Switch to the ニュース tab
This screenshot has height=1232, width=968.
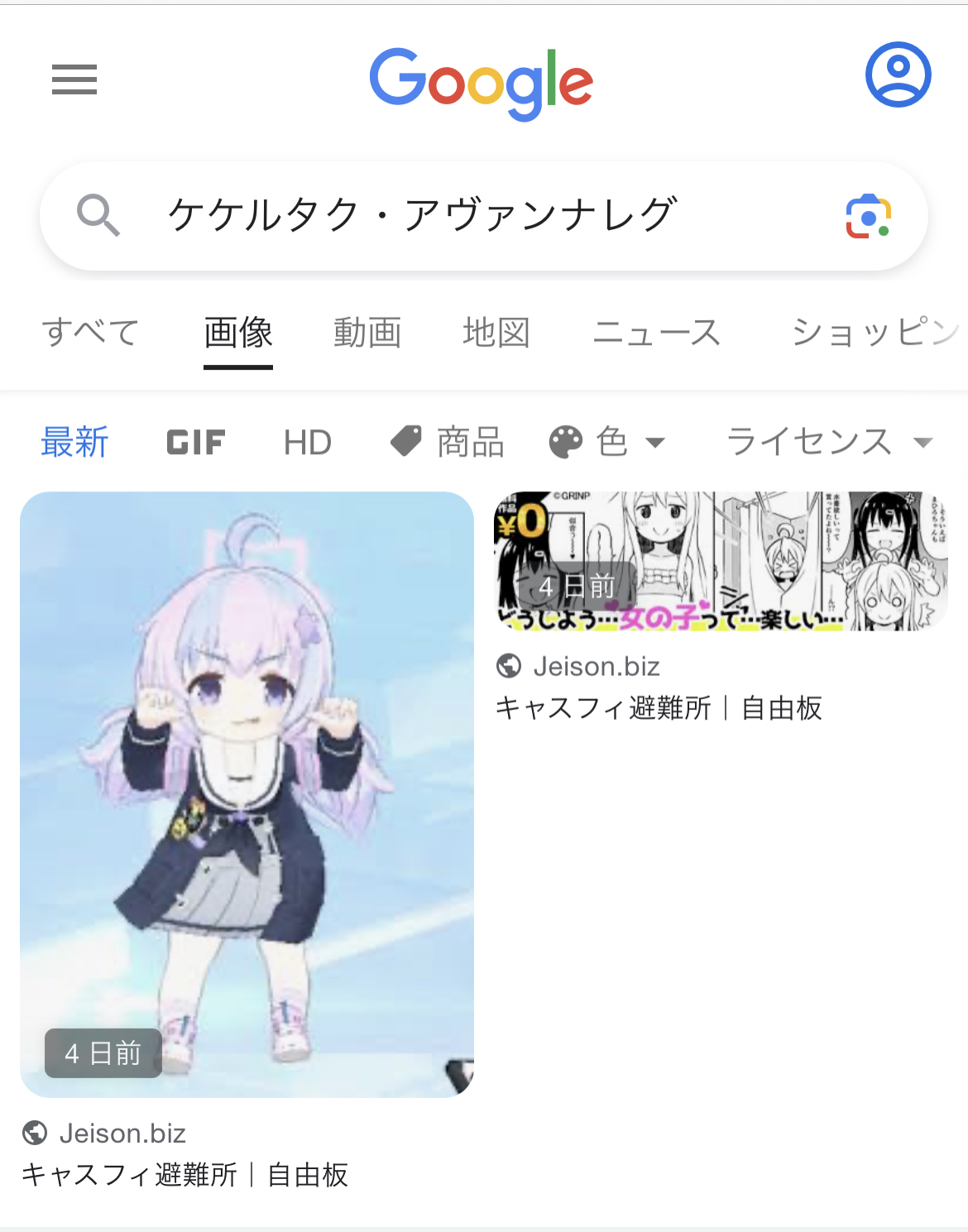(x=657, y=333)
